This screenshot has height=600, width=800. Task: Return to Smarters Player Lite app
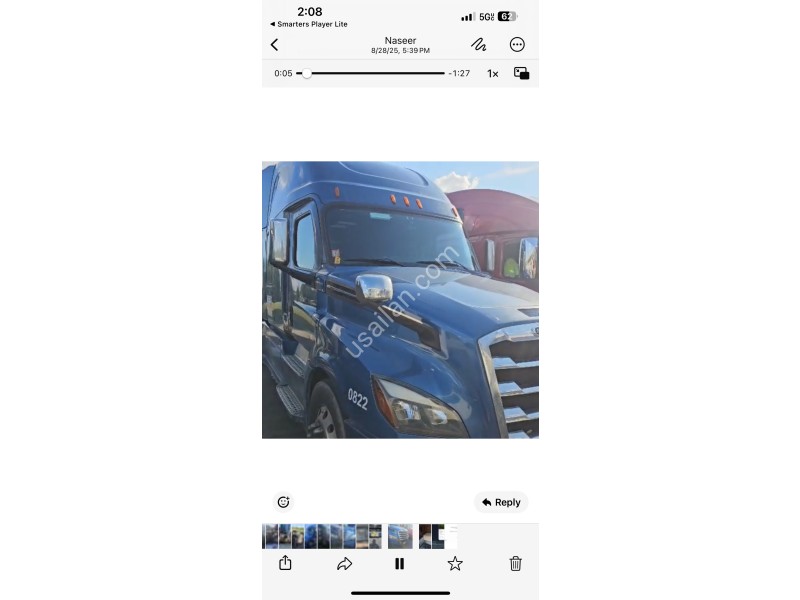[x=308, y=24]
